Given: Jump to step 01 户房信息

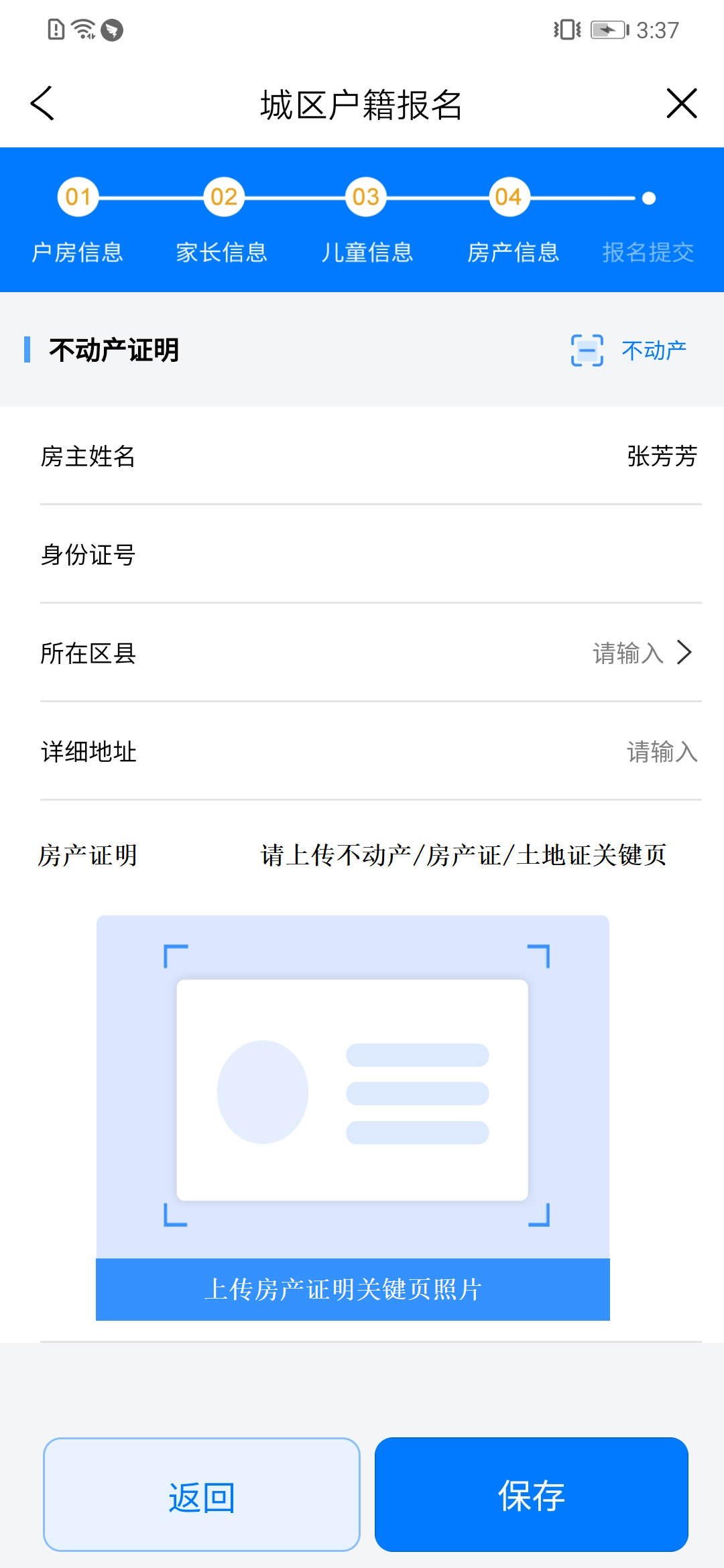Looking at the screenshot, I should [x=78, y=197].
